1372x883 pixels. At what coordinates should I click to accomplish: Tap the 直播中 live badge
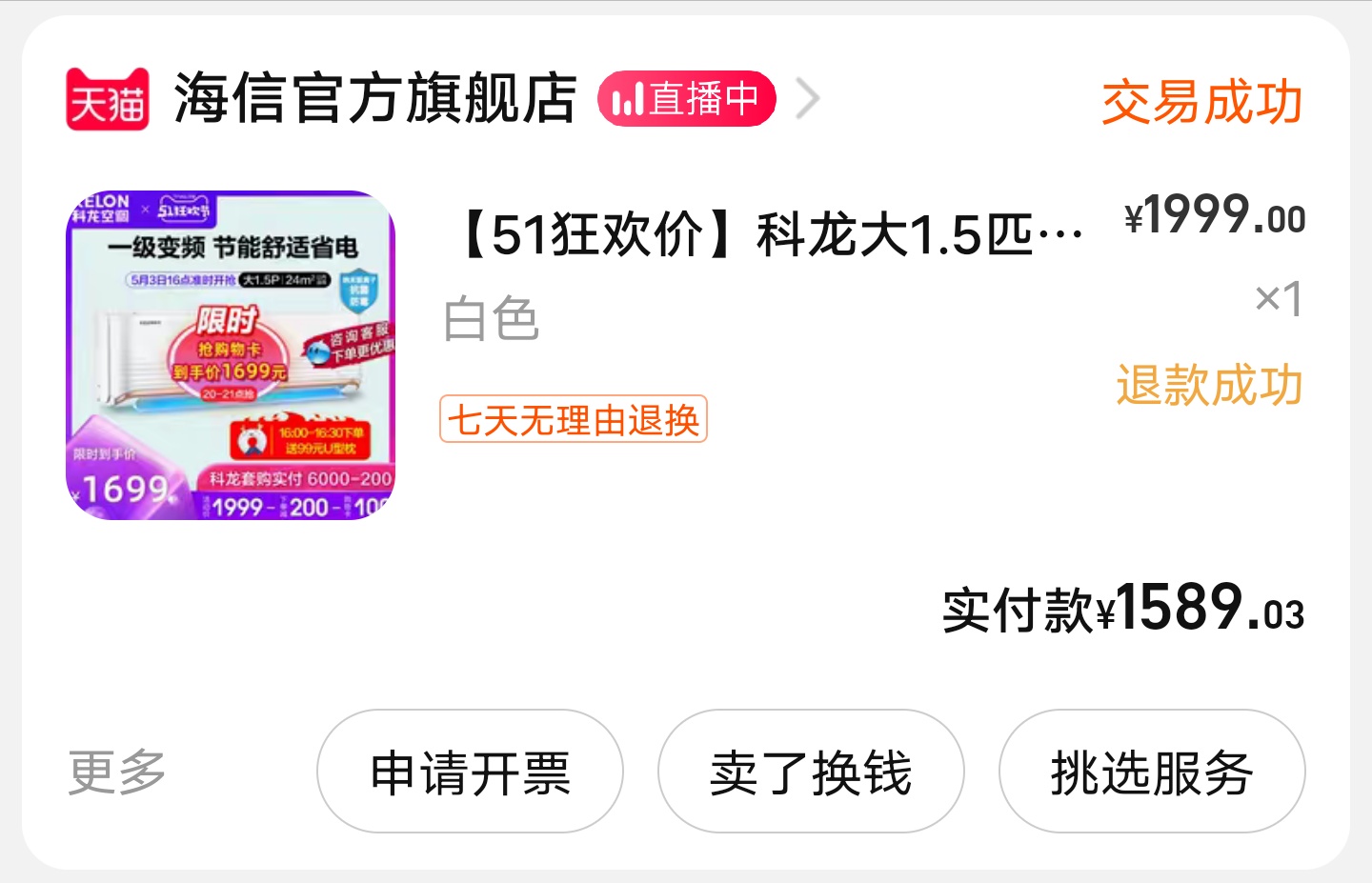tap(687, 98)
